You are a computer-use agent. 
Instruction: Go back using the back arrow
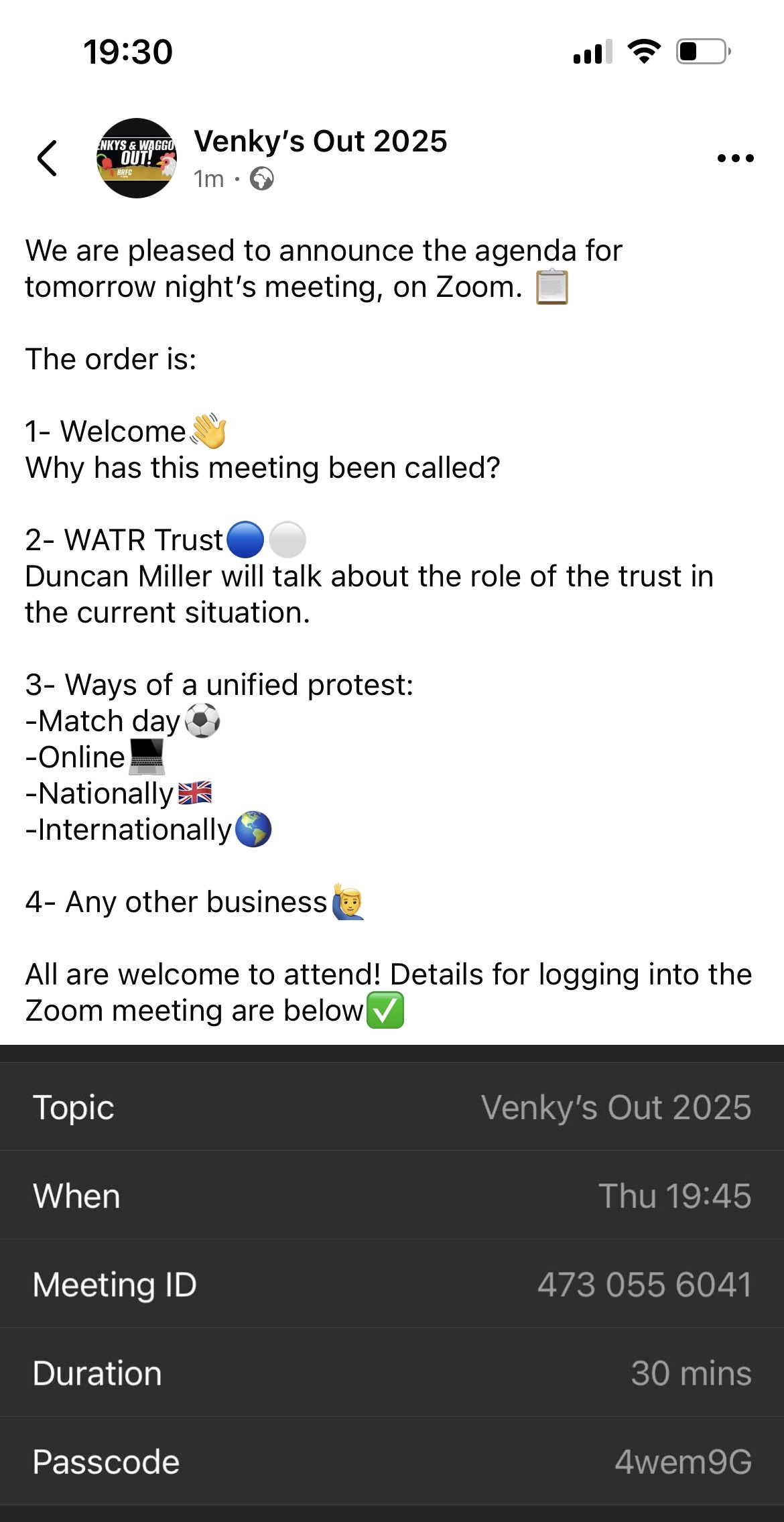click(x=47, y=158)
